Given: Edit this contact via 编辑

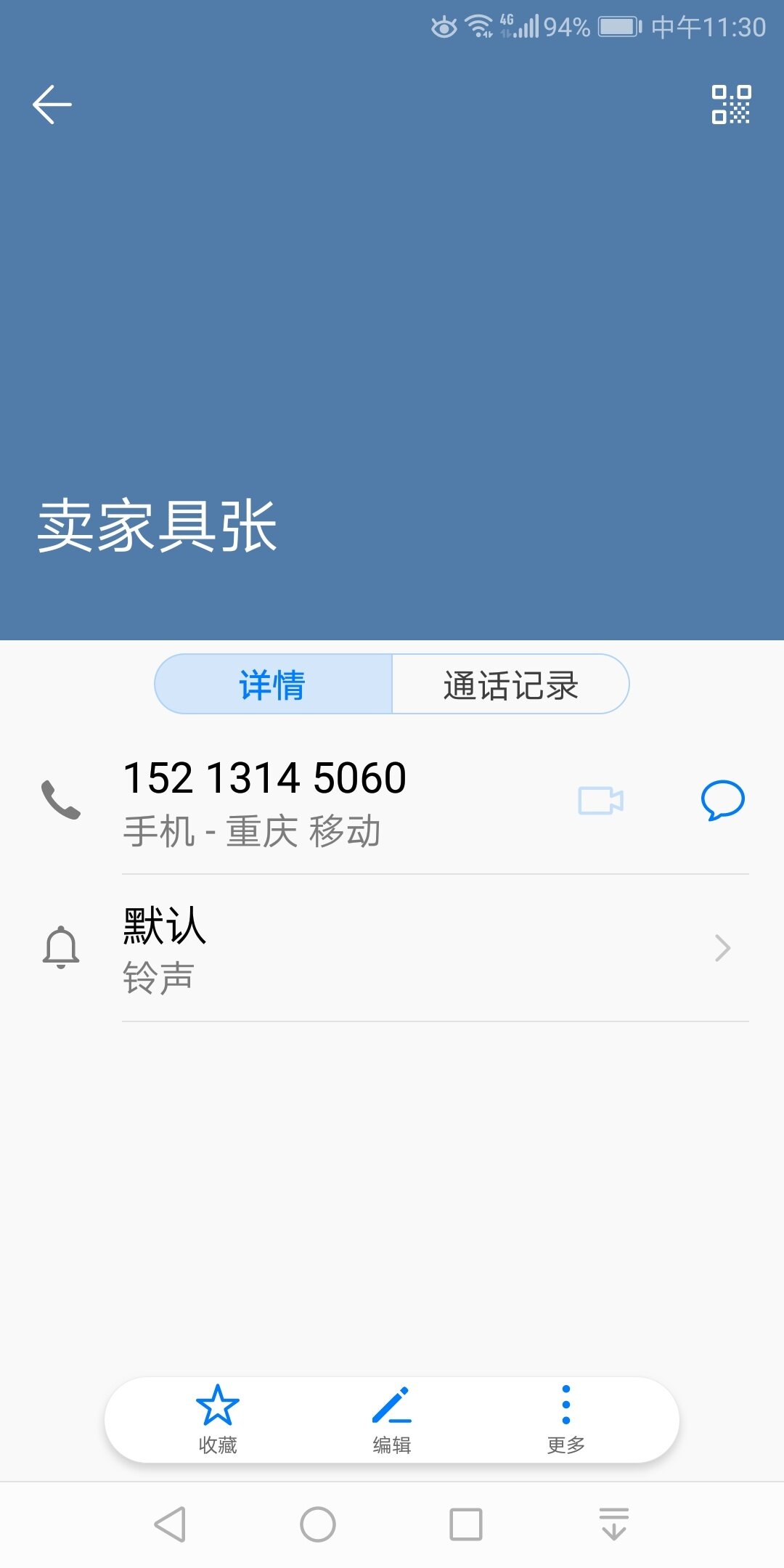Looking at the screenshot, I should (392, 1419).
